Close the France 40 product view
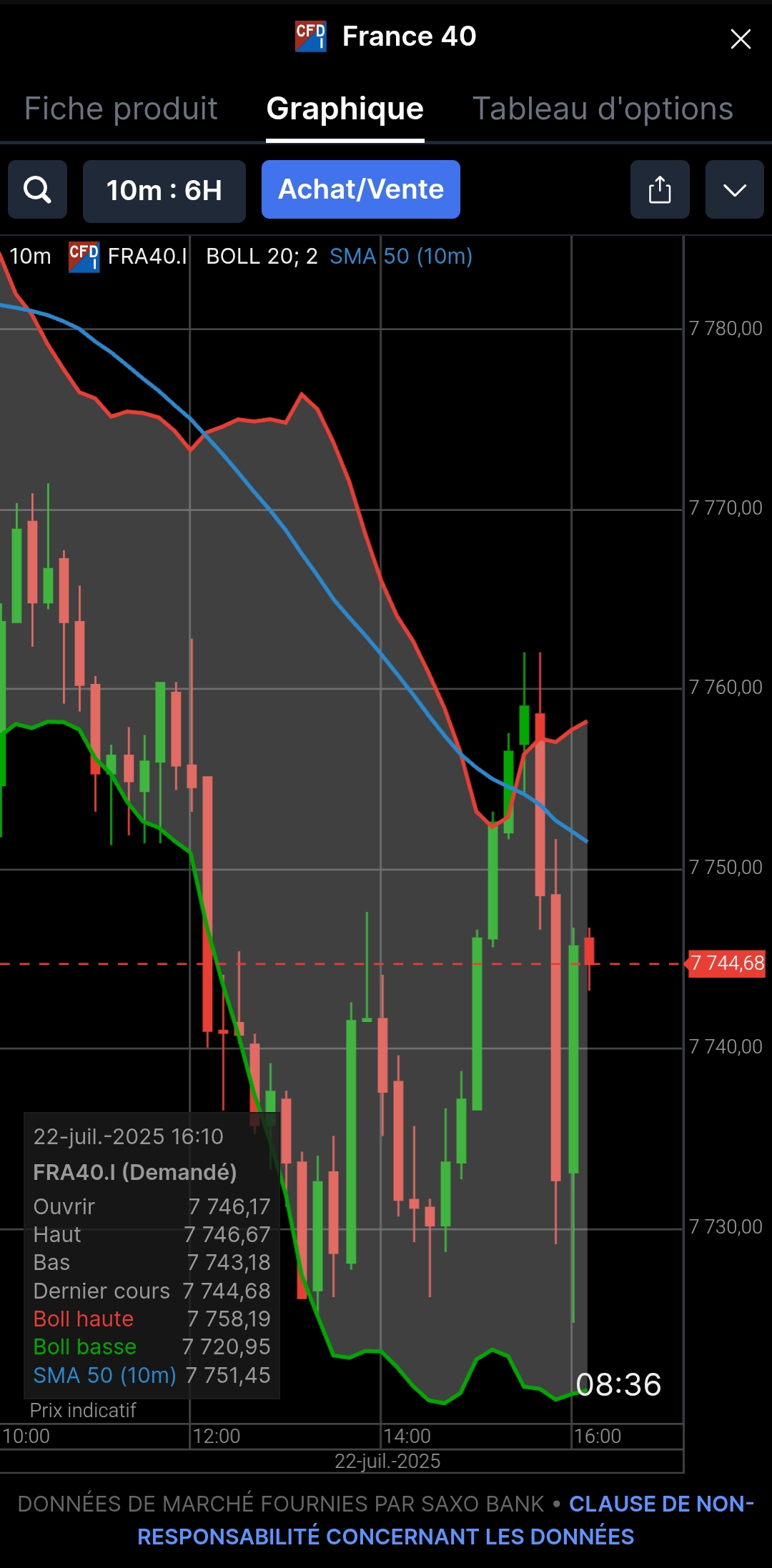 [741, 39]
